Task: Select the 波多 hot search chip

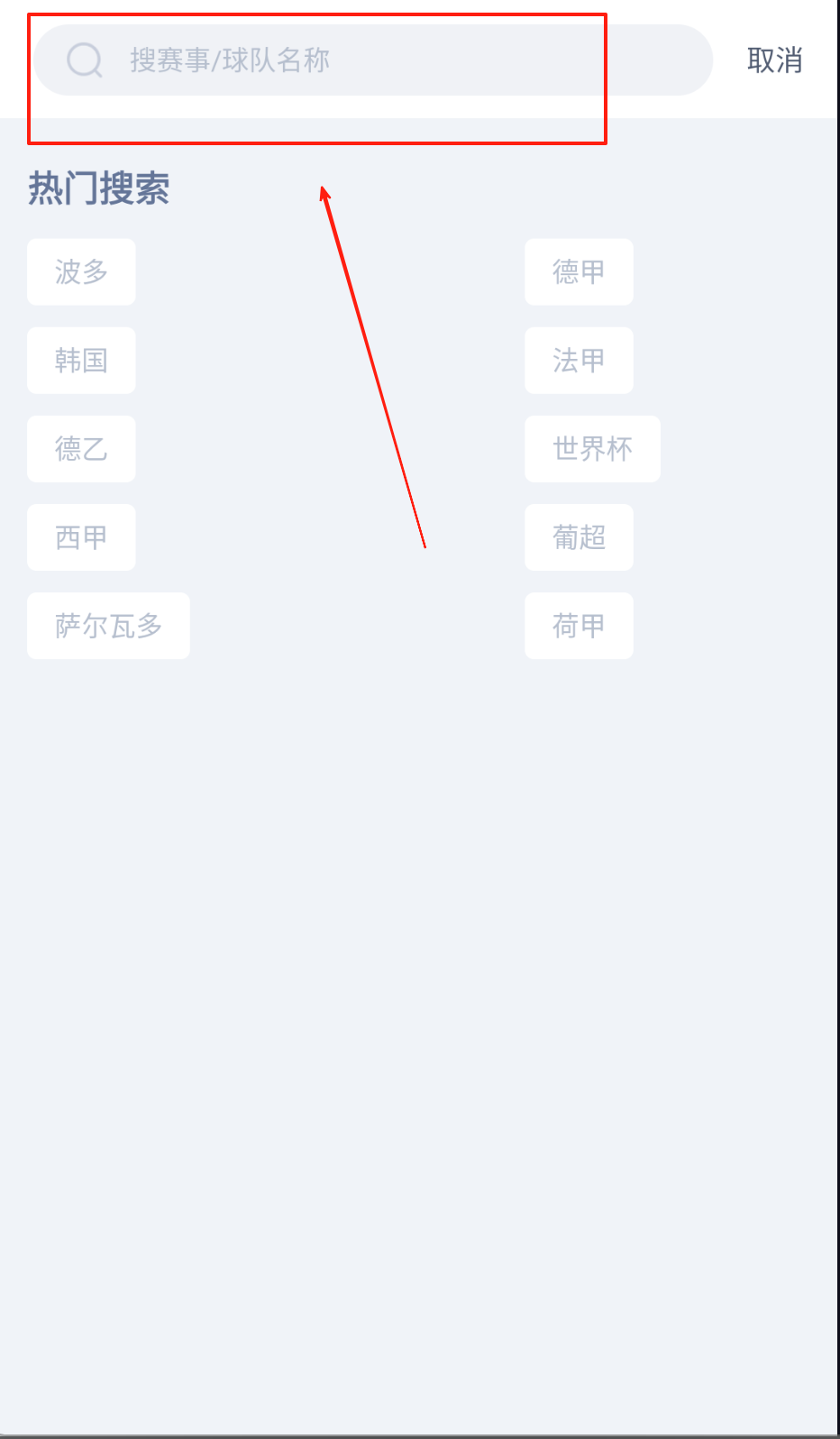Action: pyautogui.click(x=81, y=271)
